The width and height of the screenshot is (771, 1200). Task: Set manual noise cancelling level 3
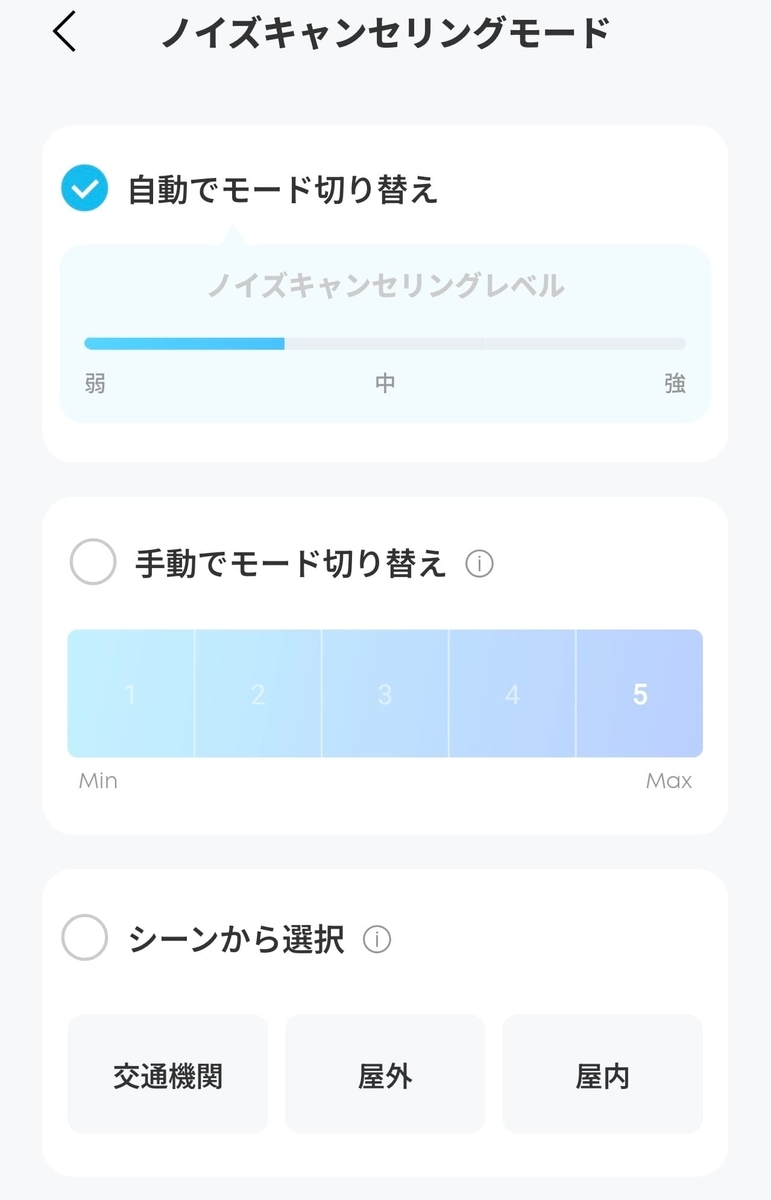point(385,694)
